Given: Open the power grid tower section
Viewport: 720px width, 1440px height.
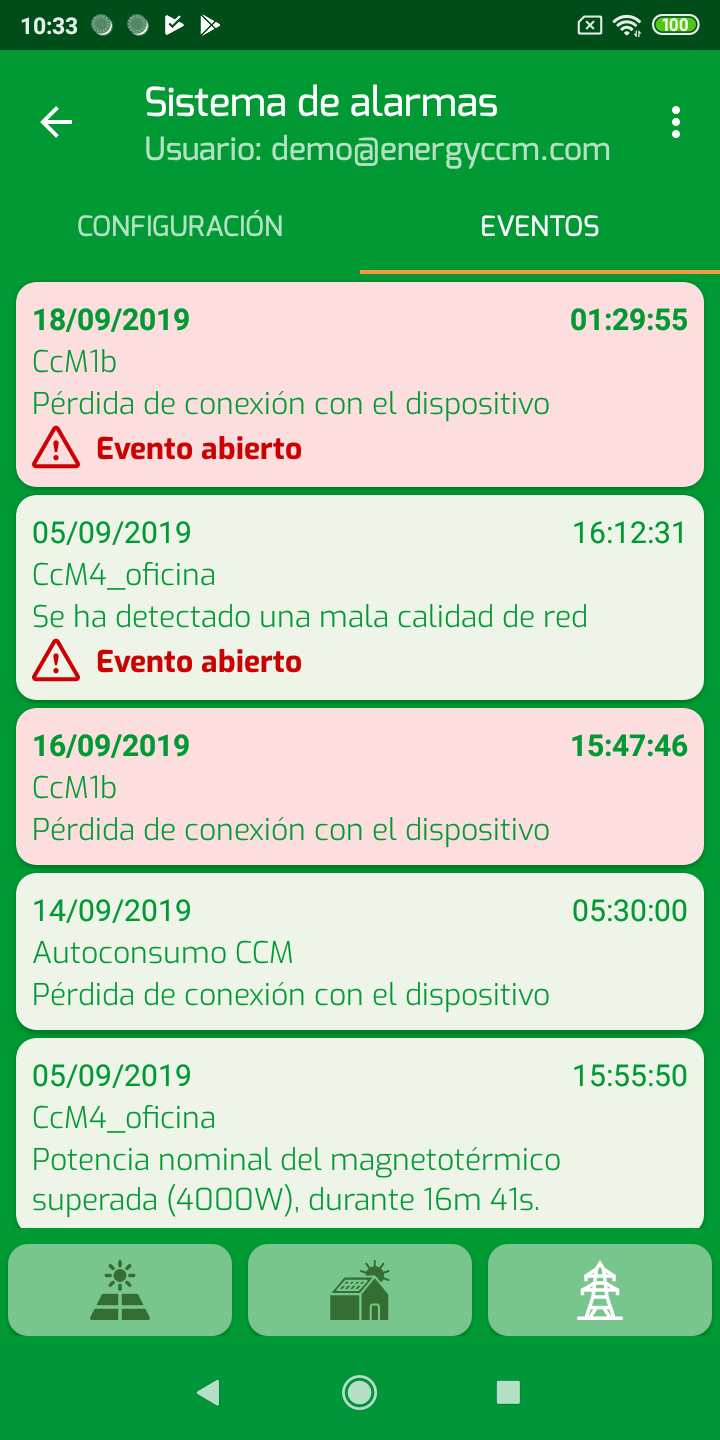Looking at the screenshot, I should [x=600, y=1290].
